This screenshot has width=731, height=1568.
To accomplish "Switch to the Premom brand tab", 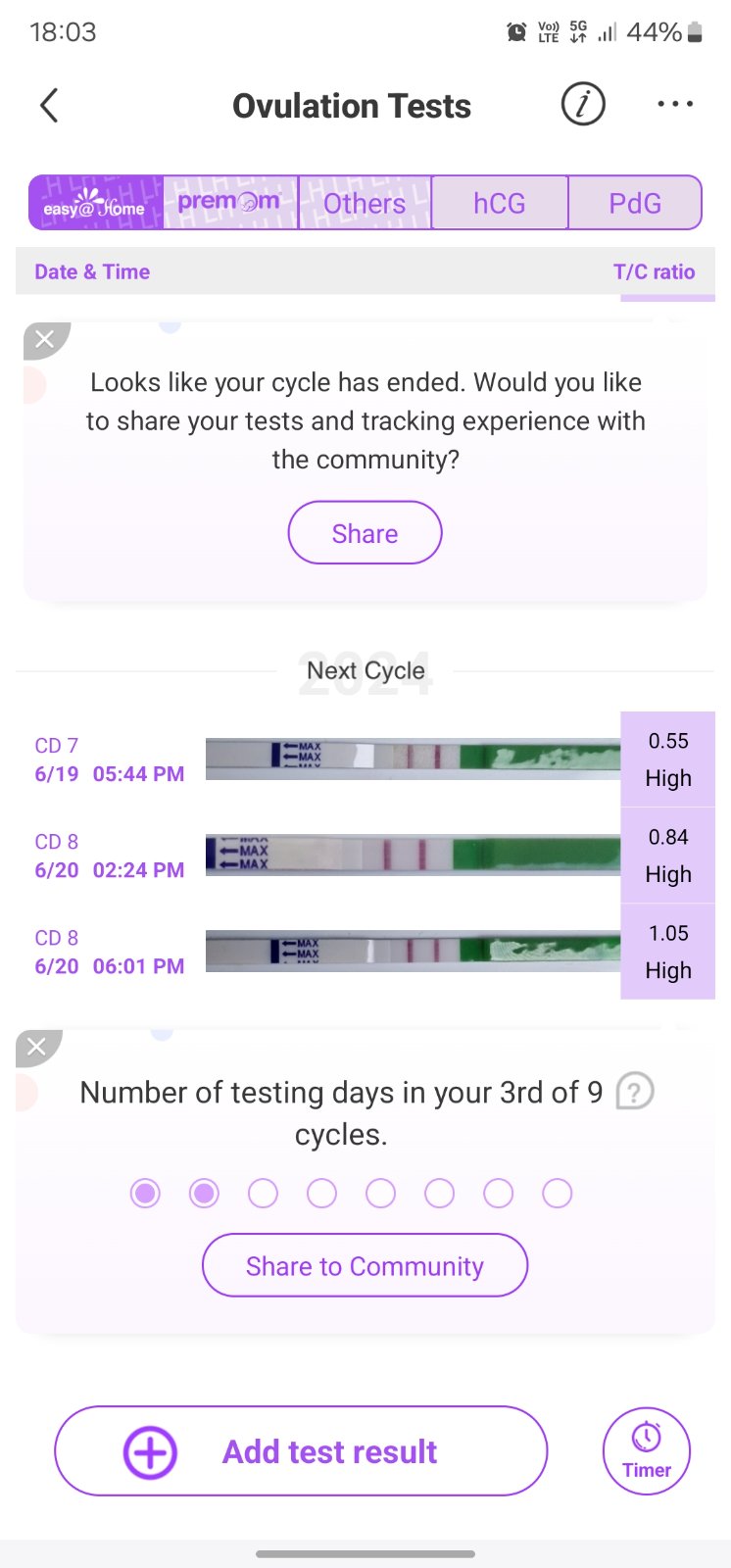I will coord(230,203).
